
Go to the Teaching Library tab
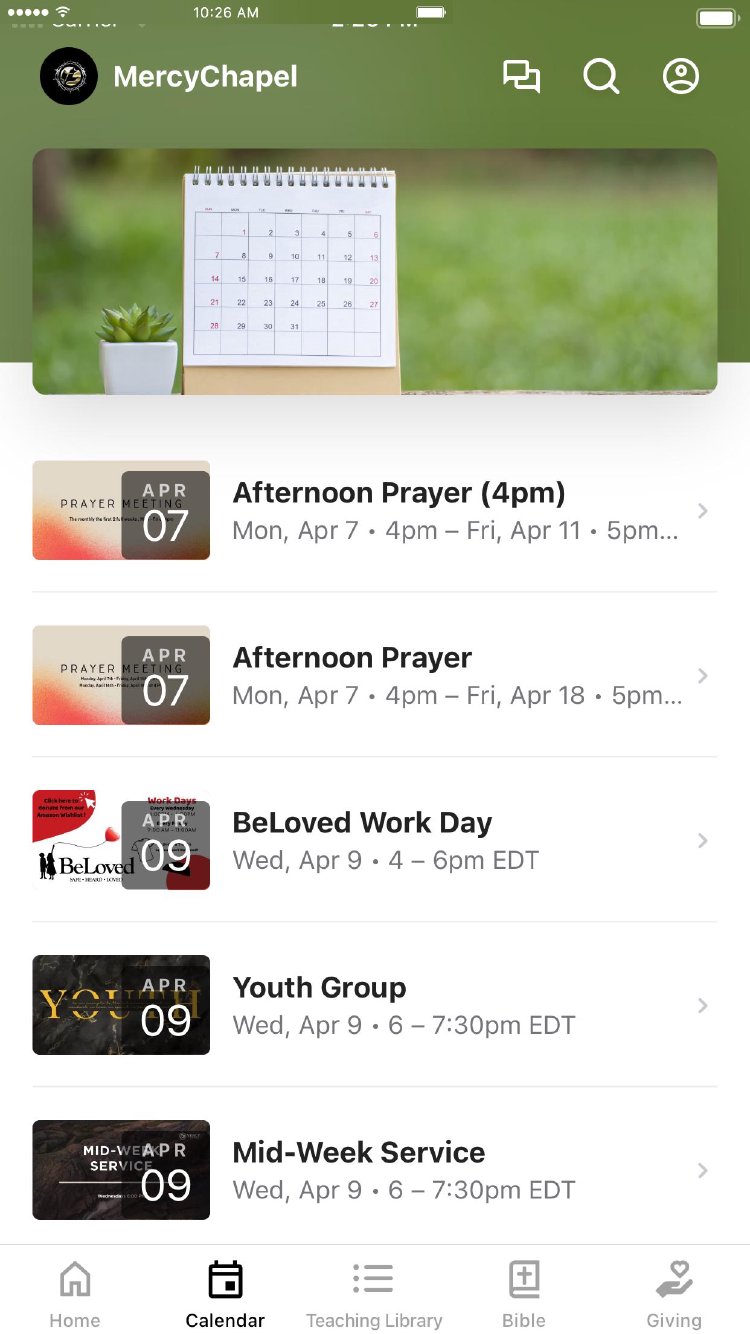374,1294
